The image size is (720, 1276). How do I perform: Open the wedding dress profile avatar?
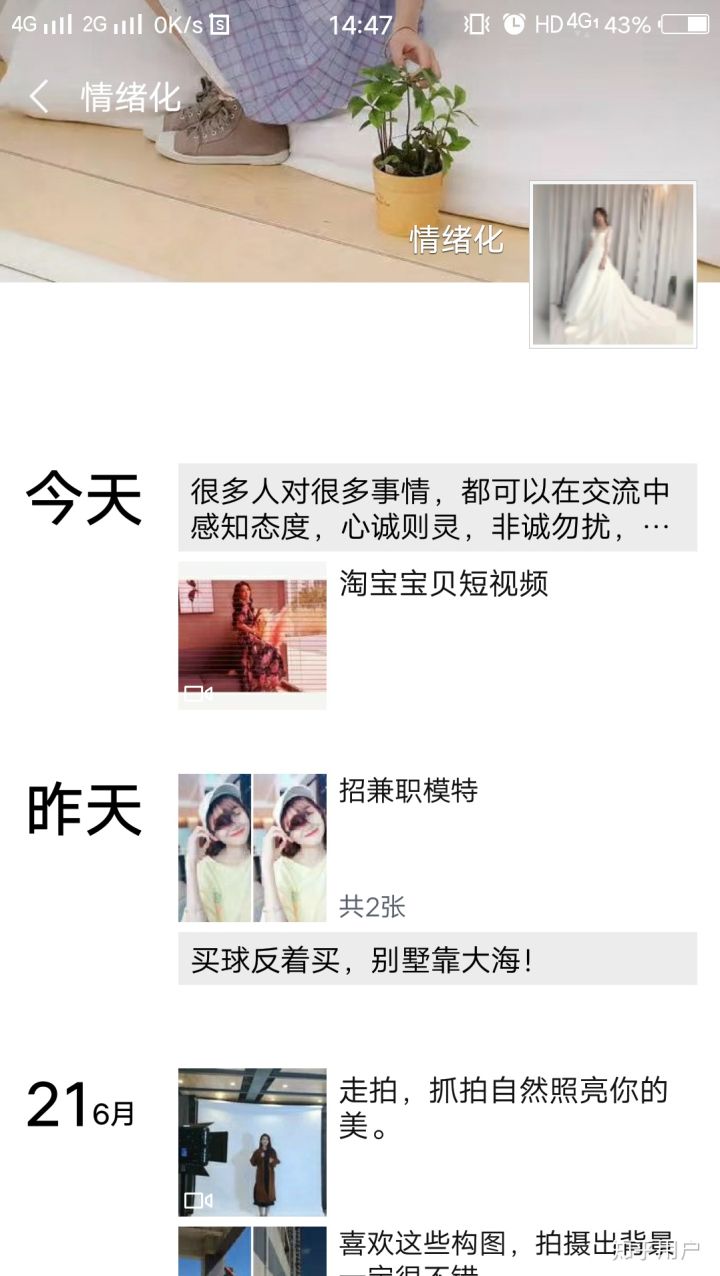612,265
